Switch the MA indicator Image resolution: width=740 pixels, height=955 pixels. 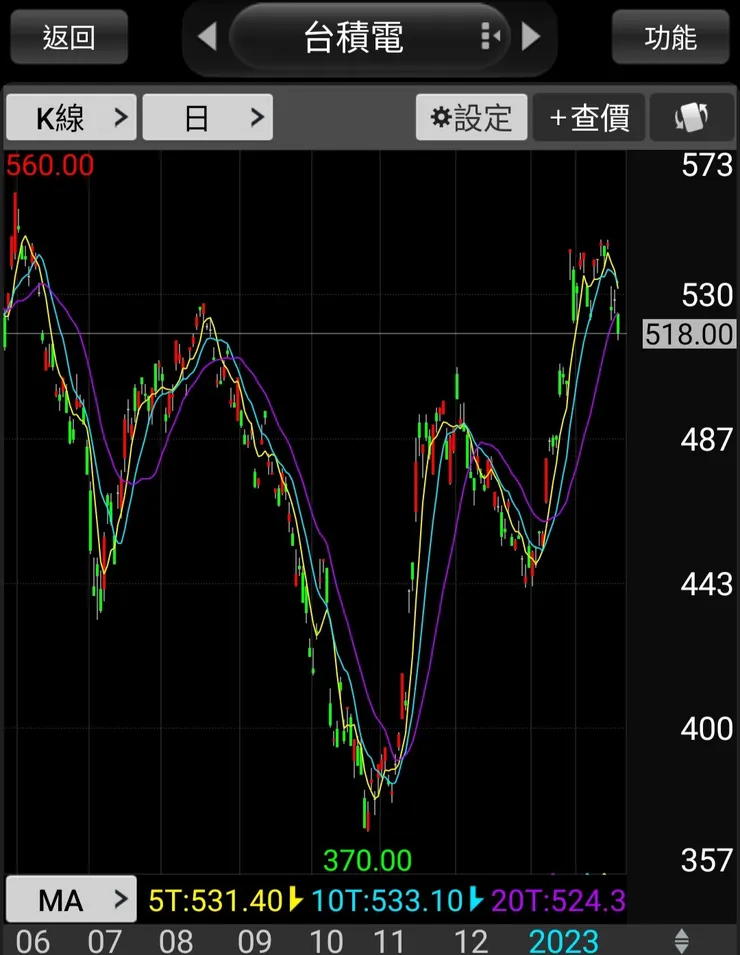(x=71, y=900)
